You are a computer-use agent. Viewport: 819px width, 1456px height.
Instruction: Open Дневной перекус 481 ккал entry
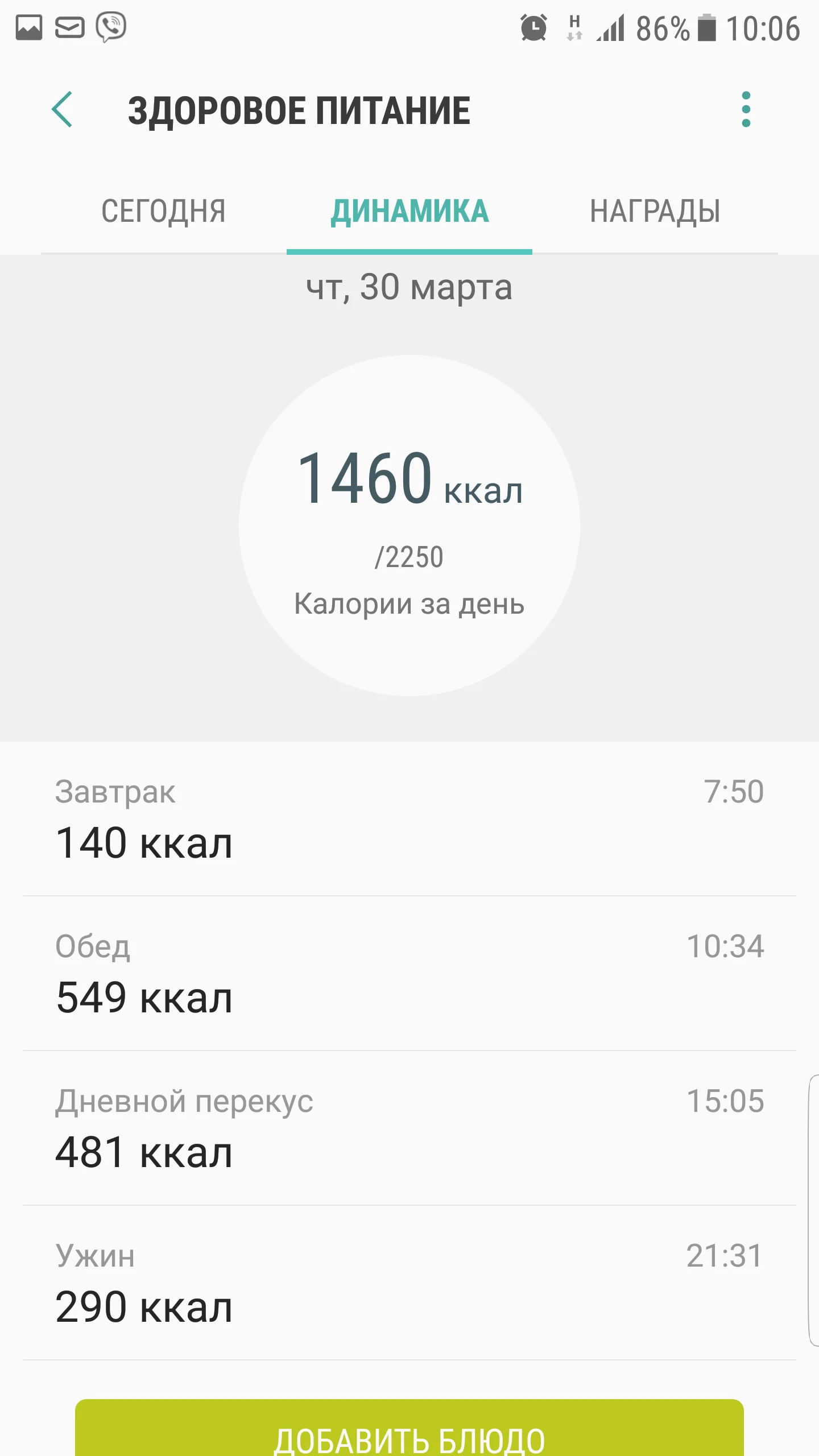409,1128
